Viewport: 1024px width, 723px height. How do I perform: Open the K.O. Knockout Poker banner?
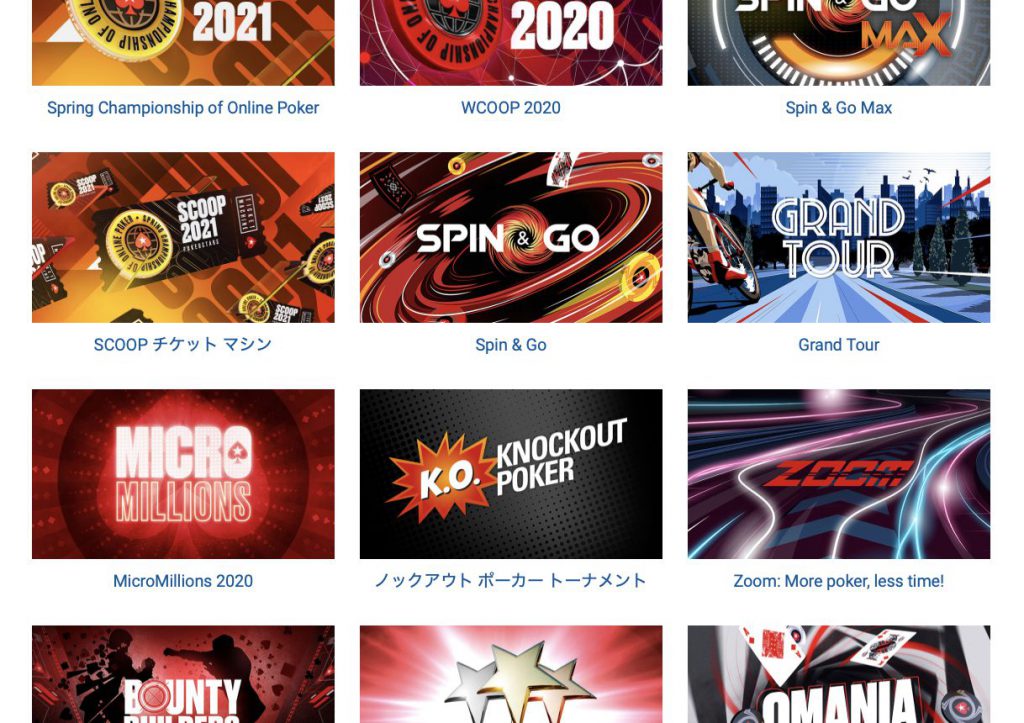coord(510,474)
